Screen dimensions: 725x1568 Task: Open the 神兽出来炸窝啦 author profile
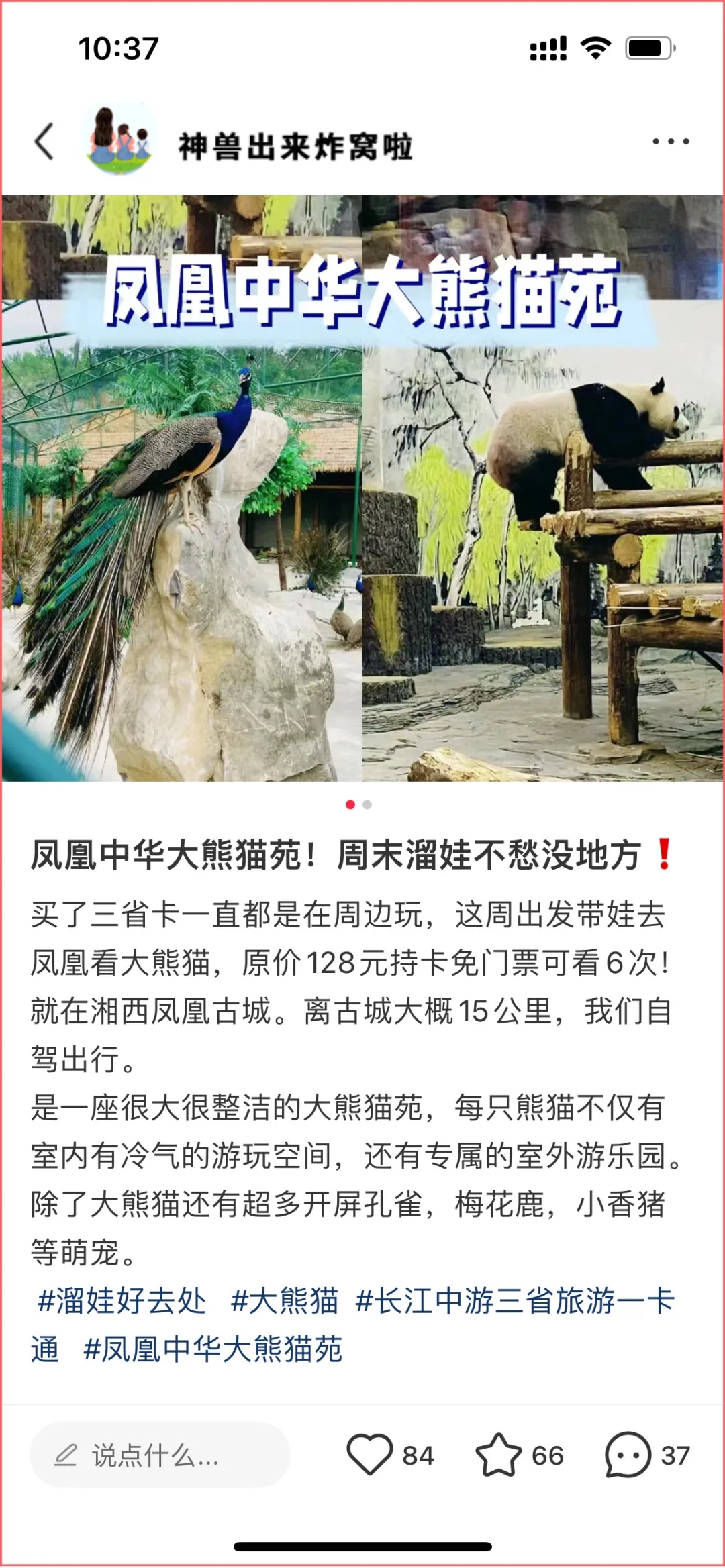(295, 146)
